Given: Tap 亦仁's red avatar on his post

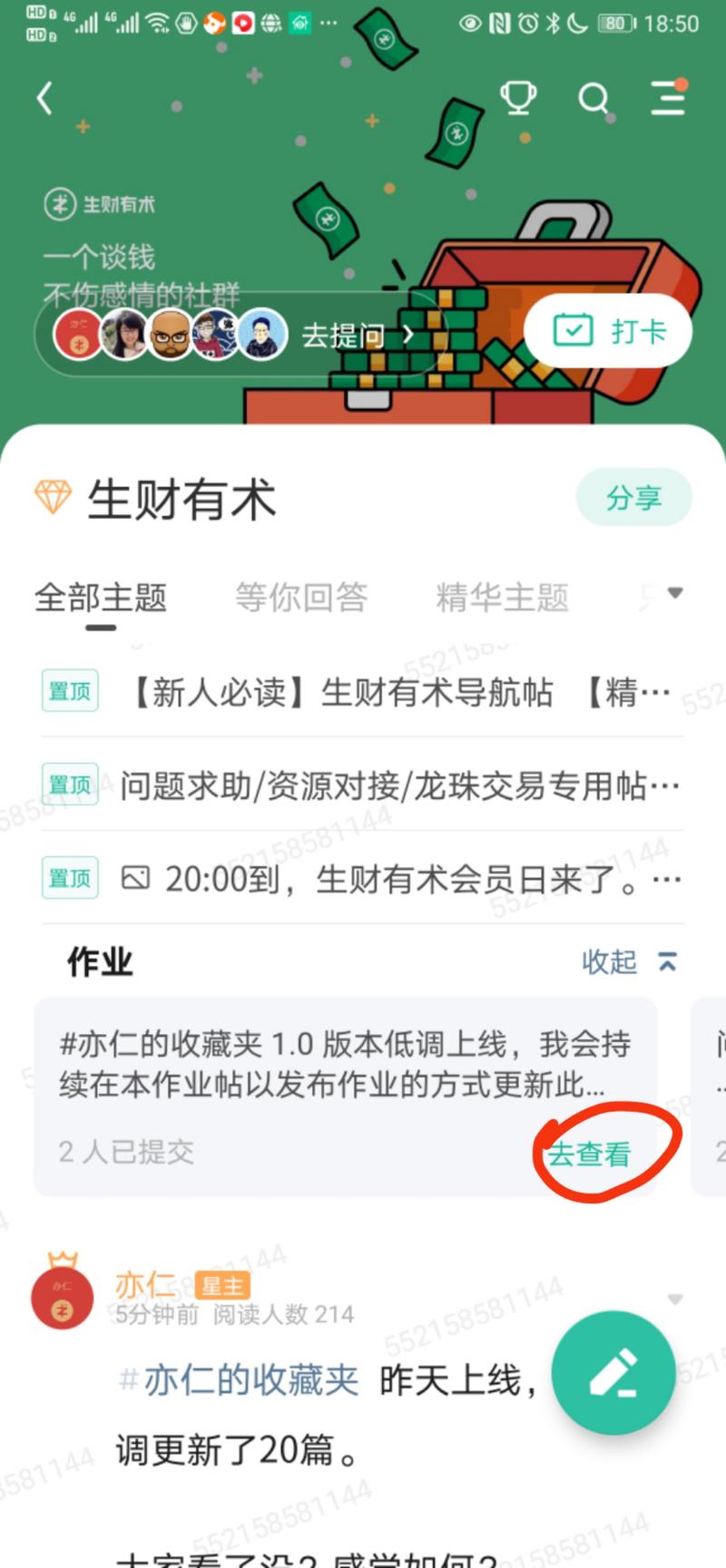Looking at the screenshot, I should [62, 1298].
